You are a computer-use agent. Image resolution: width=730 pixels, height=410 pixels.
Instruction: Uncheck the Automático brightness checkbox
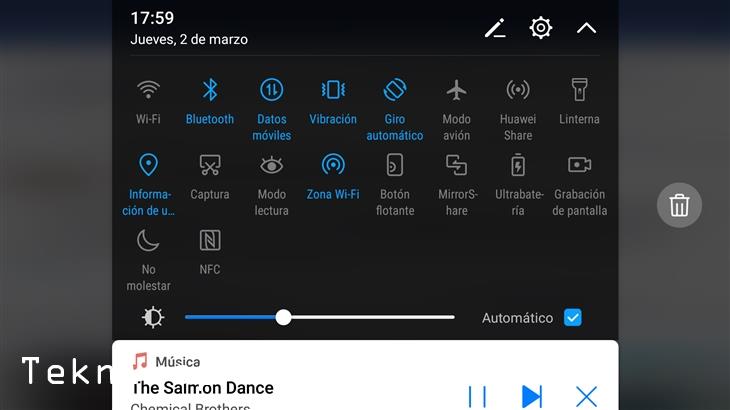coord(572,317)
